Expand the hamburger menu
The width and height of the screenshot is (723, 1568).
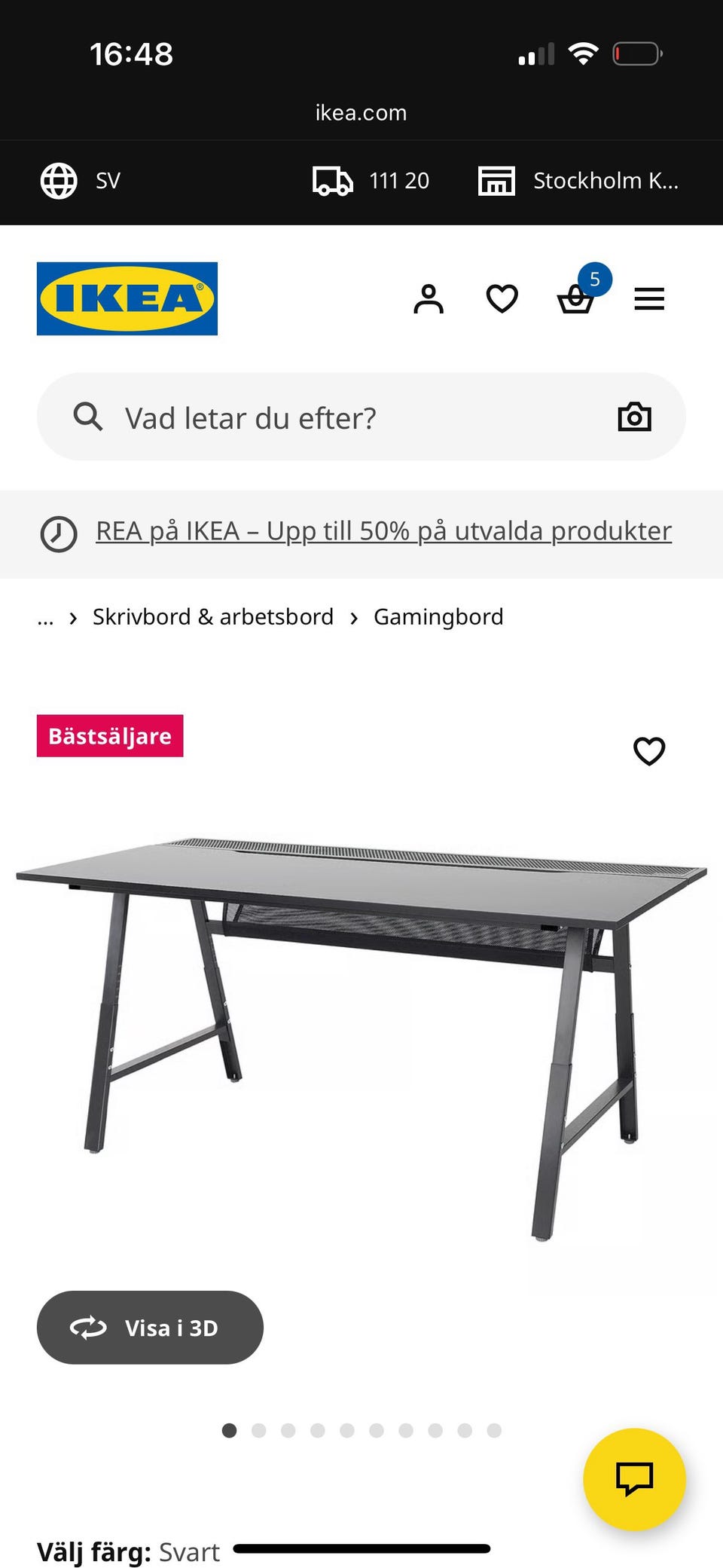[649, 299]
